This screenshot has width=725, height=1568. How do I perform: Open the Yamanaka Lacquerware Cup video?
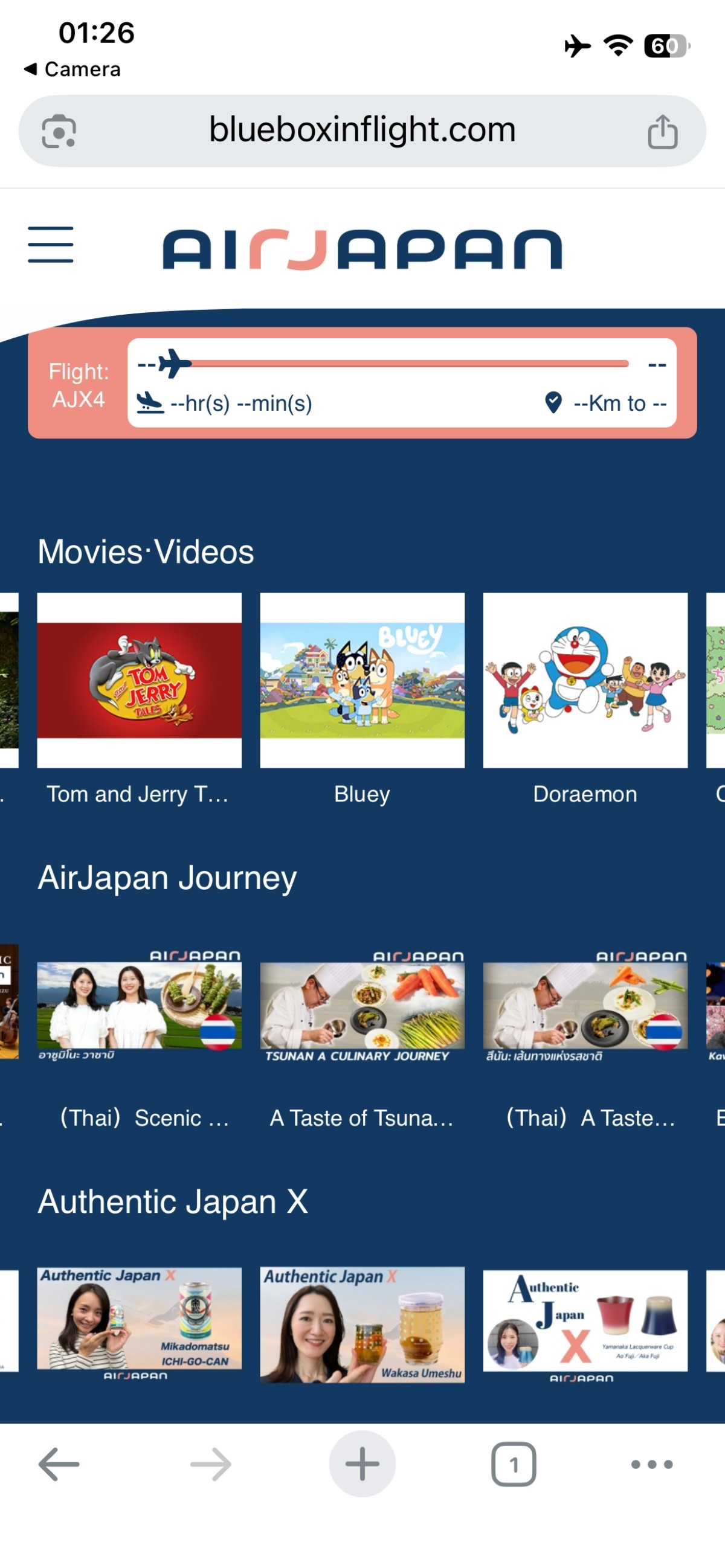coord(585,1321)
